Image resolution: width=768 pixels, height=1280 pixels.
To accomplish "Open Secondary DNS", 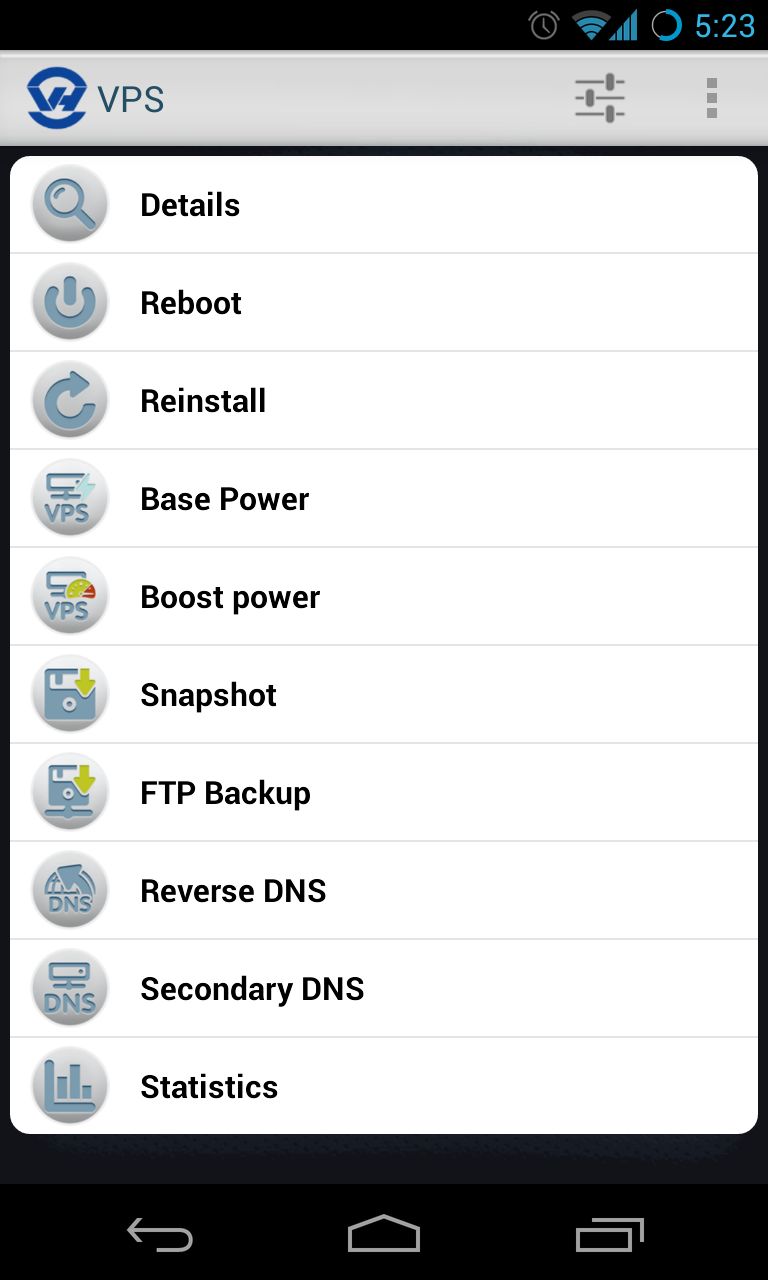I will (x=384, y=989).
